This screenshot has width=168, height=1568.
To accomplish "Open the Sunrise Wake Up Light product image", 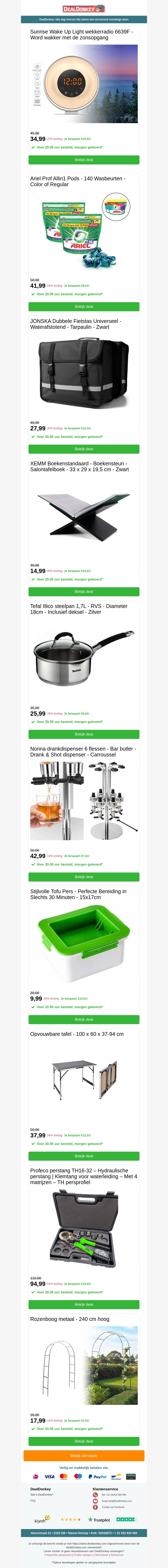I will click(x=84, y=84).
